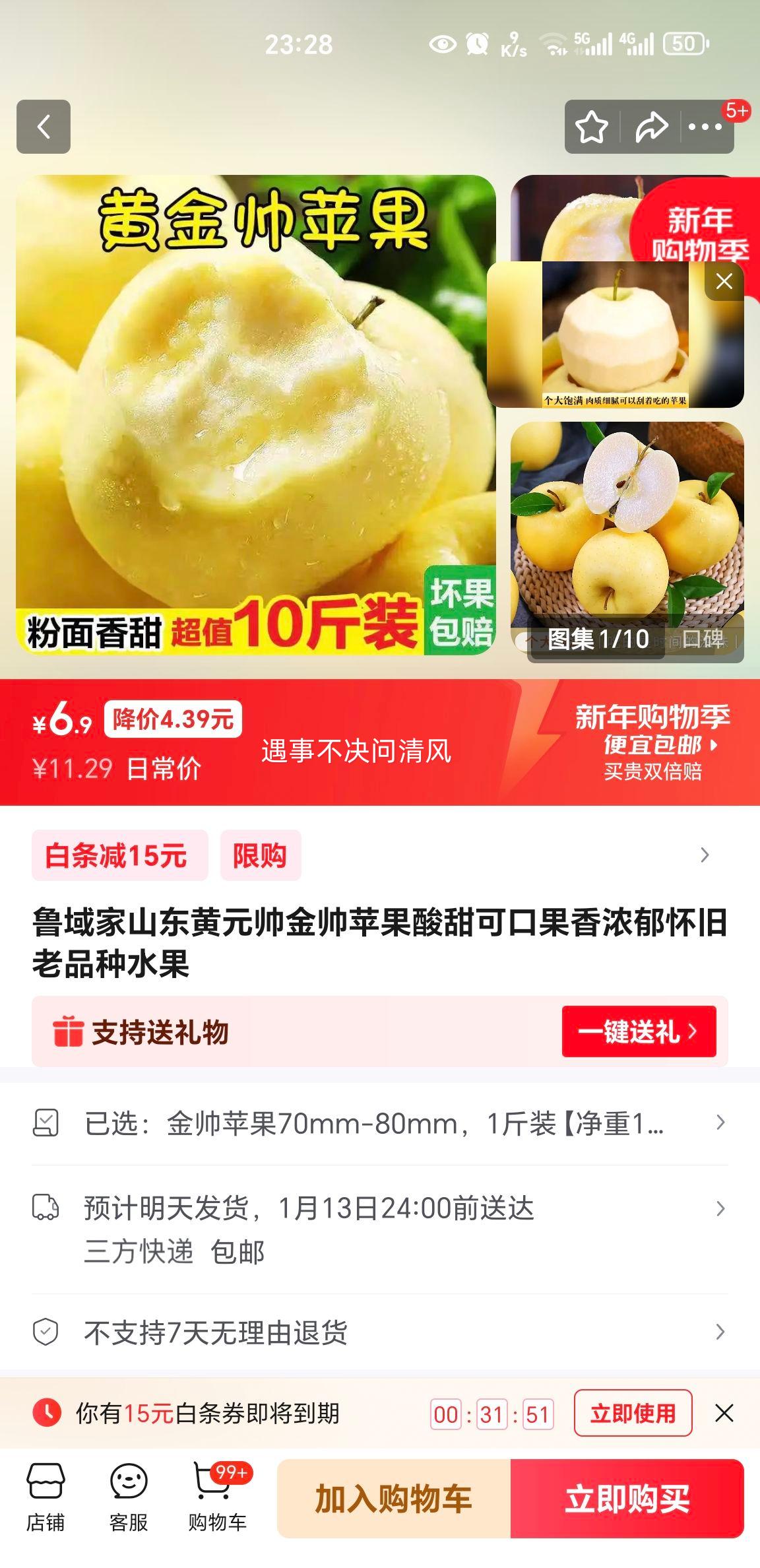Viewport: 760px width, 1568px height.
Task: Go back using the top-left arrow
Action: [44, 127]
